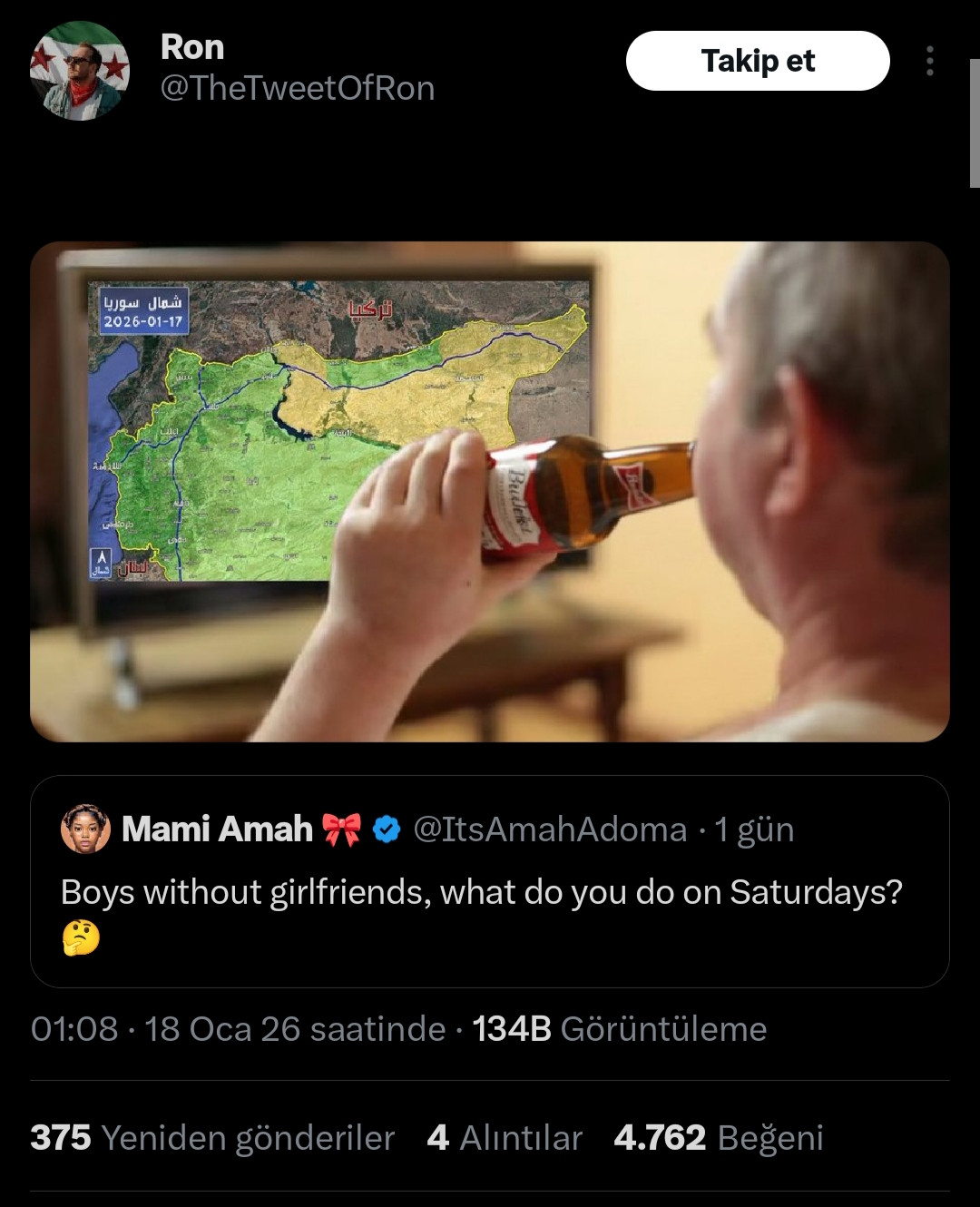View the 4.762 Beğeni likes list
Viewport: 980px width, 1207px height.
[718, 1137]
